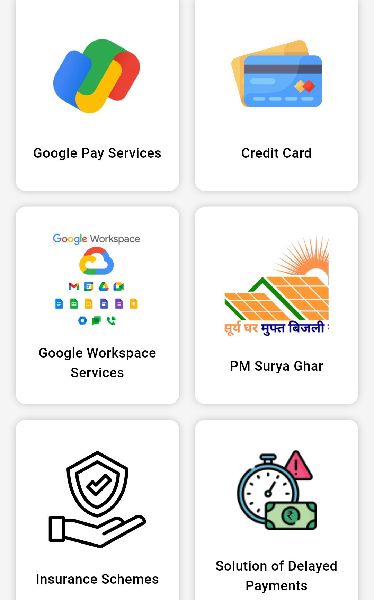This screenshot has height=600, width=374.
Task: Tap the PM Surya Ghar card
Action: [x=276, y=305]
